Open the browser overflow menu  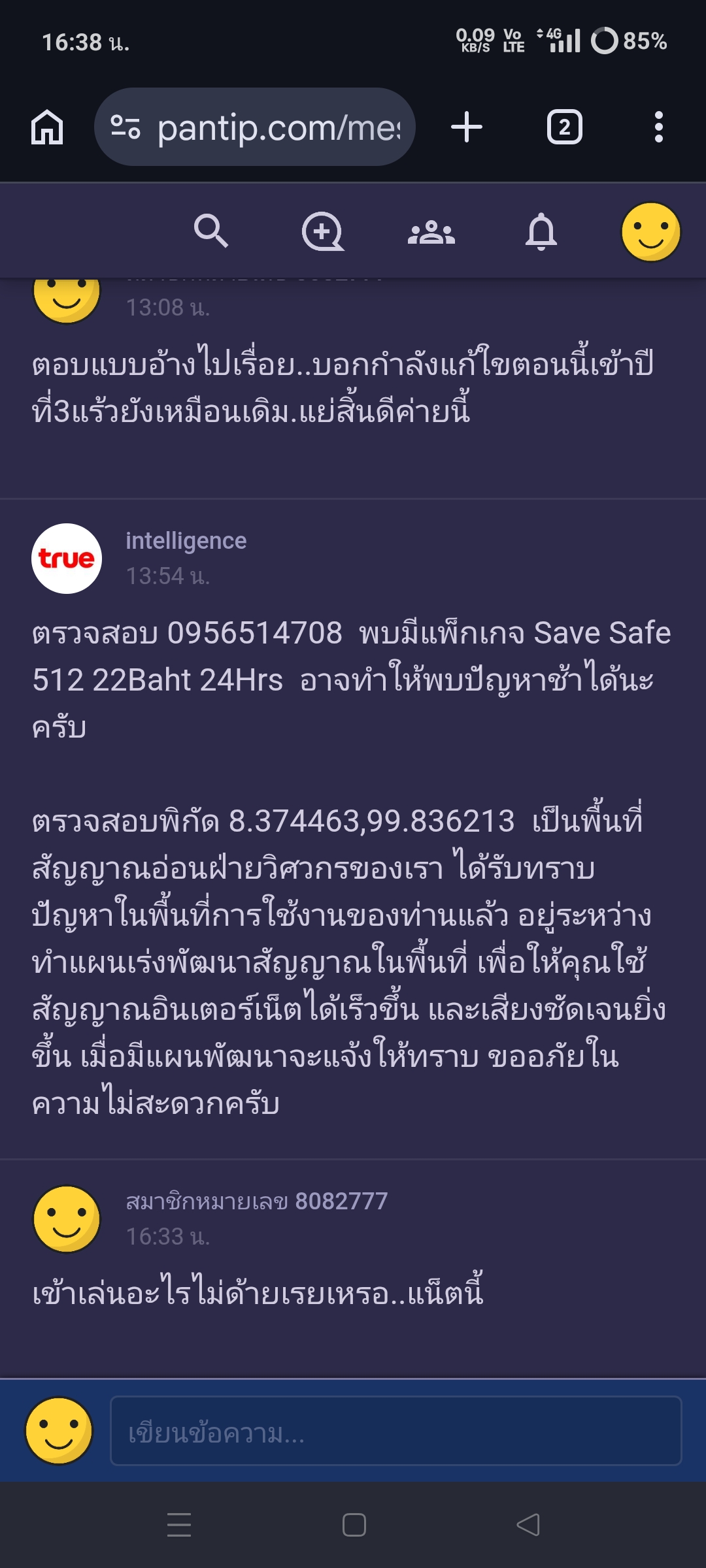[659, 127]
